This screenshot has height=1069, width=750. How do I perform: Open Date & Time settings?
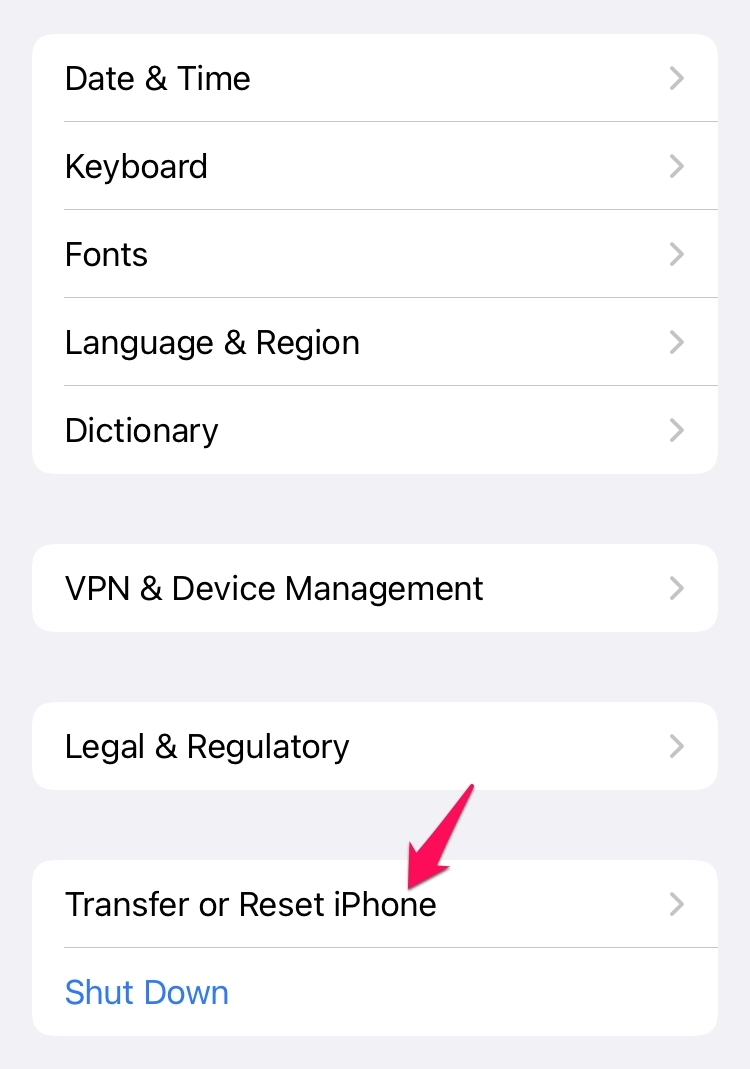tap(375, 78)
